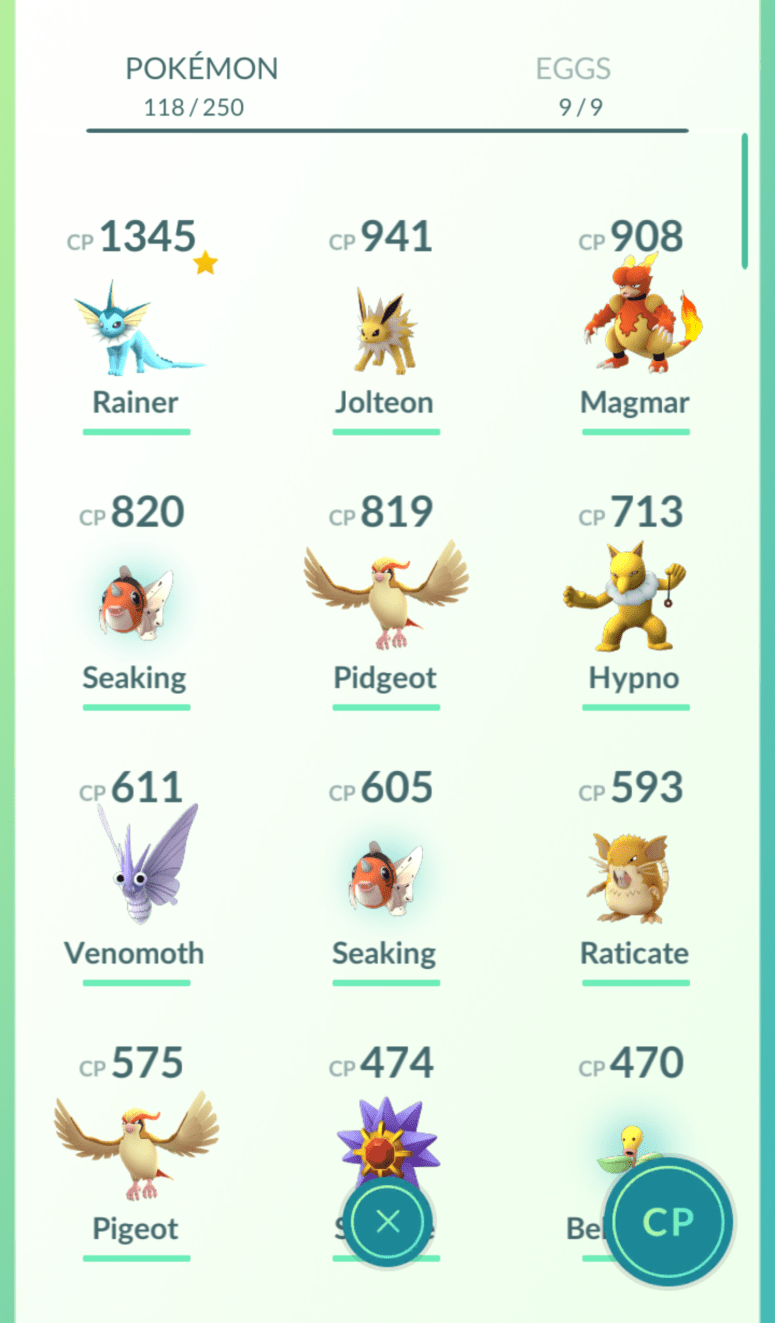Change sorting with the CP button
This screenshot has width=775, height=1323.
(x=670, y=1221)
